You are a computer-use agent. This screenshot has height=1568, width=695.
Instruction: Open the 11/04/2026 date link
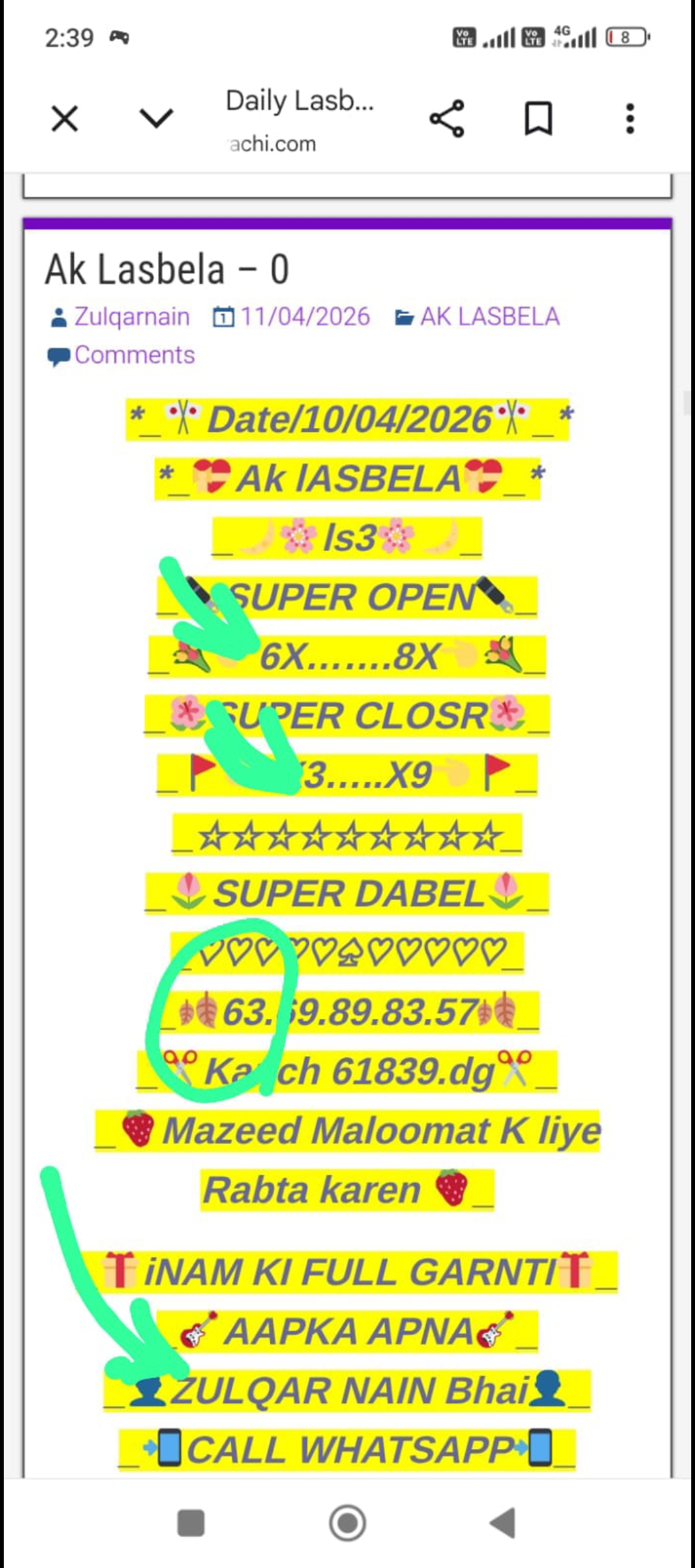point(304,317)
